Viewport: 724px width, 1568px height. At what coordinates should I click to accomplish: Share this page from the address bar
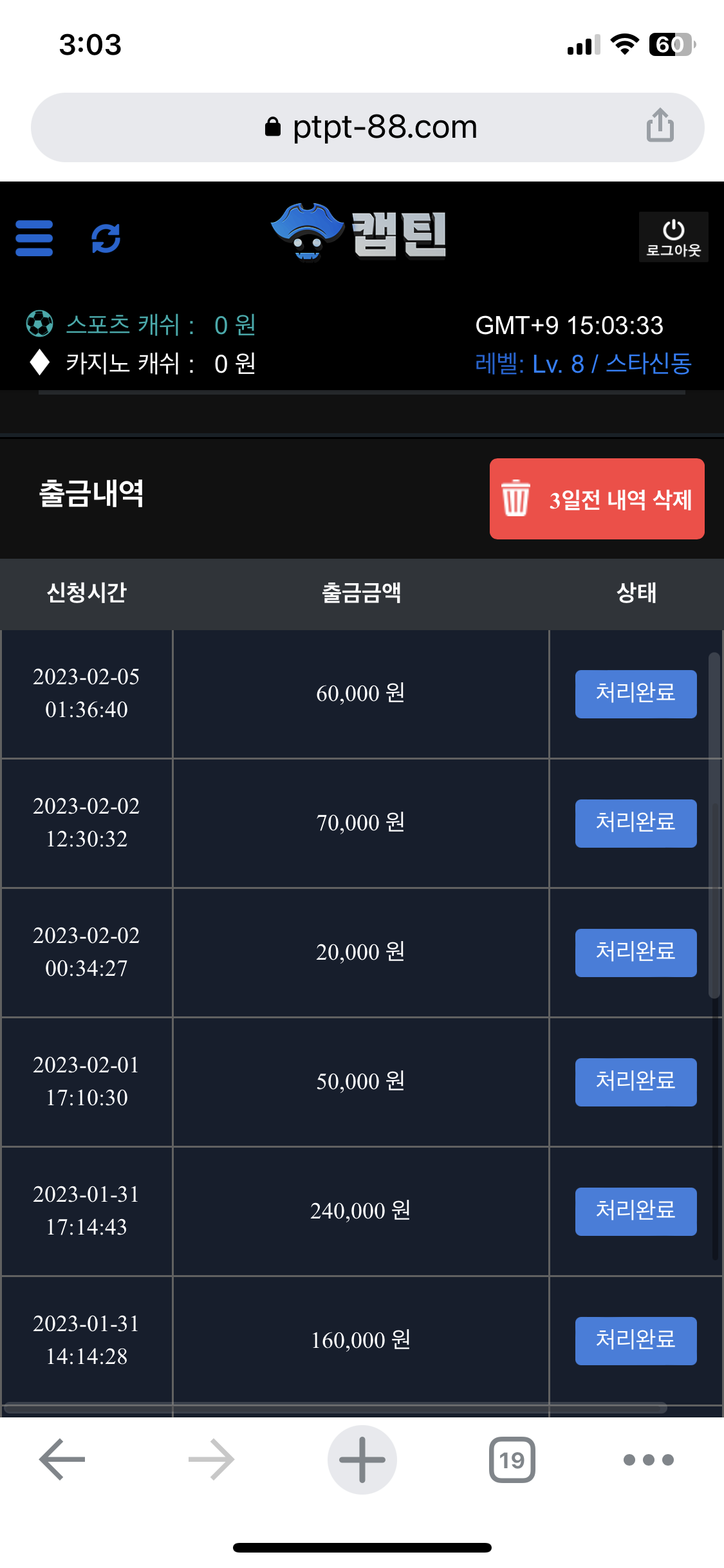(660, 125)
